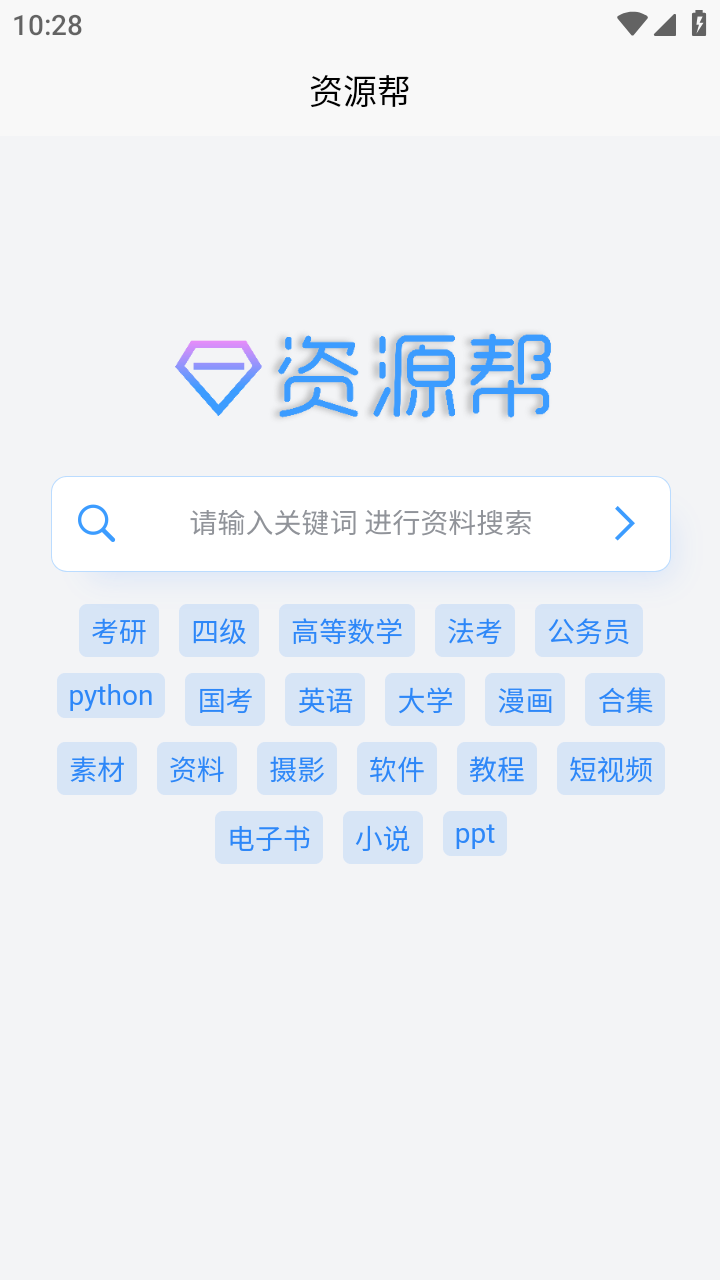This screenshot has height=1280, width=720.
Task: Tap the 短视频 chip
Action: pyautogui.click(x=611, y=769)
